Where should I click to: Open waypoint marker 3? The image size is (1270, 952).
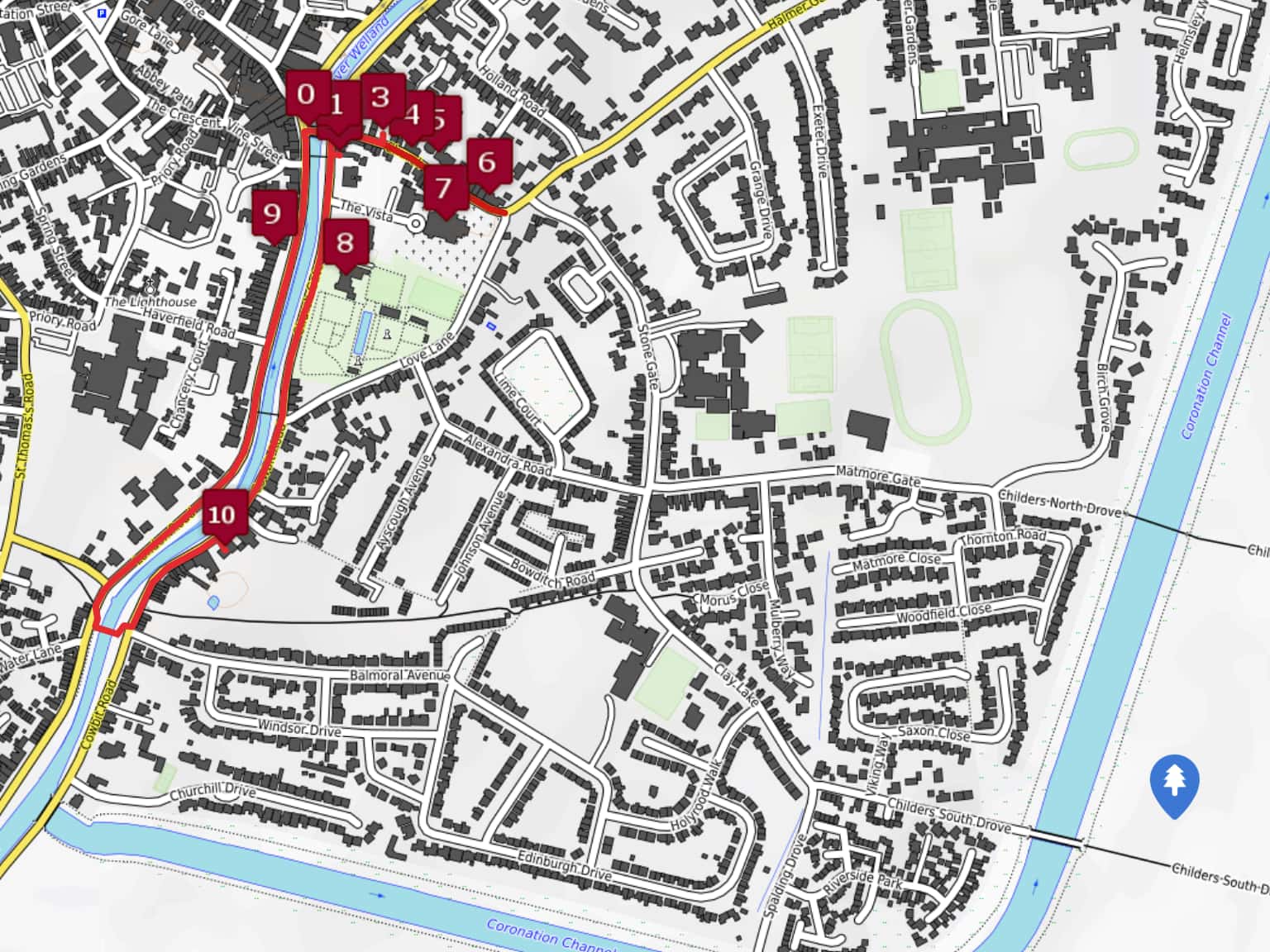(x=380, y=98)
